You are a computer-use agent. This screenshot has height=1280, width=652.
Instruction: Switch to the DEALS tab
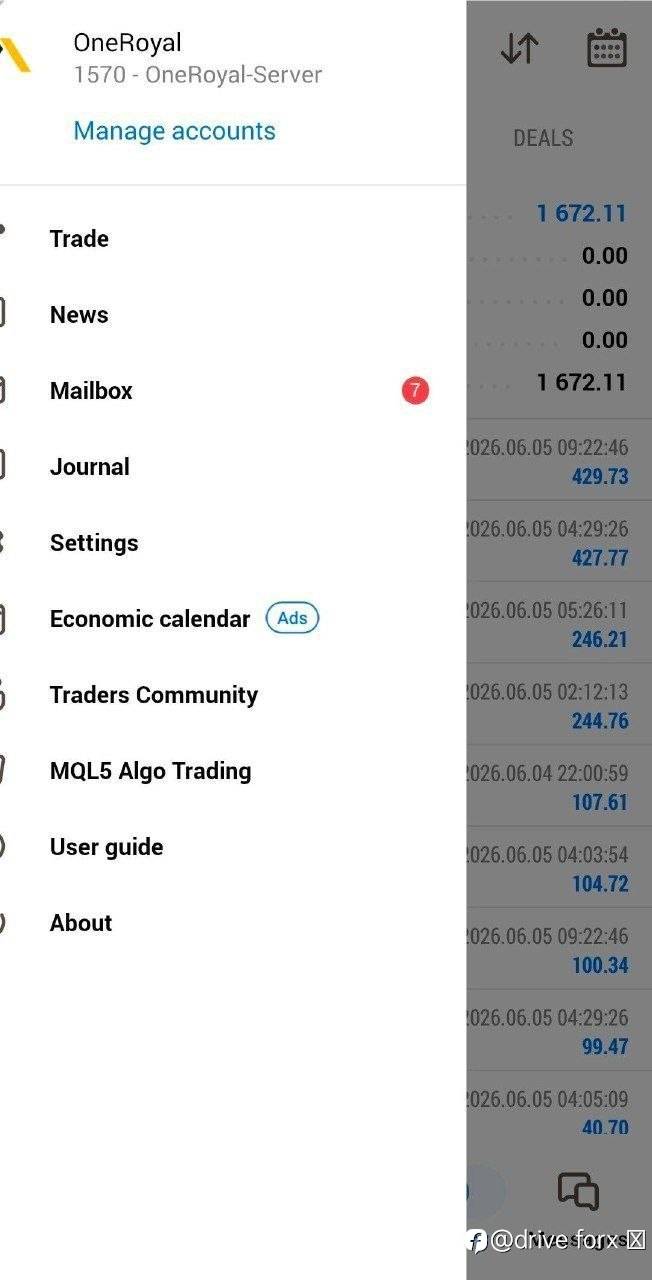click(x=543, y=138)
